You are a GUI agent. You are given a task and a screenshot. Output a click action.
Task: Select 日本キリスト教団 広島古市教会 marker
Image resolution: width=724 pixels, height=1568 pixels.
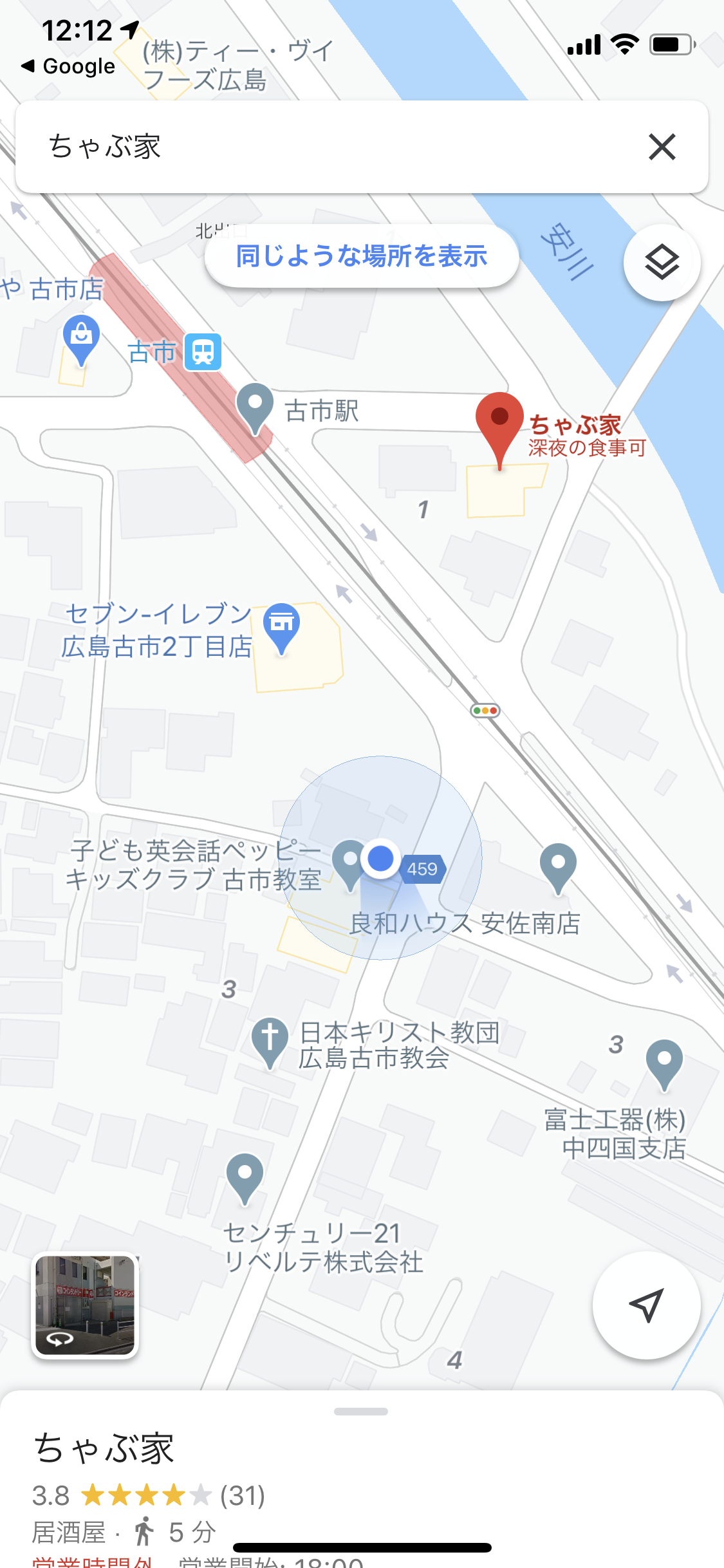(270, 1040)
